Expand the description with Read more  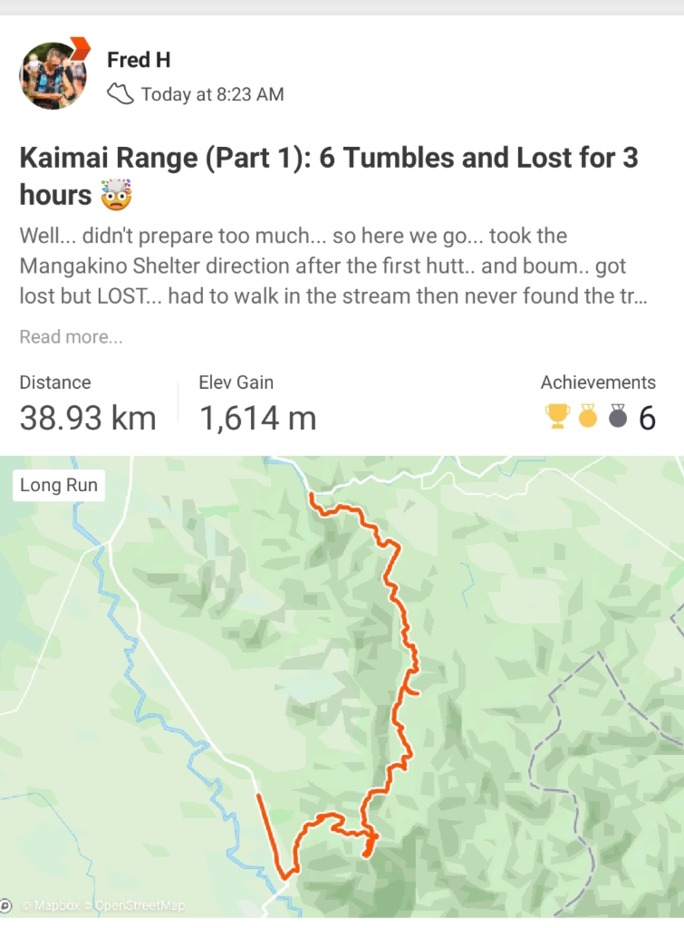tap(71, 337)
